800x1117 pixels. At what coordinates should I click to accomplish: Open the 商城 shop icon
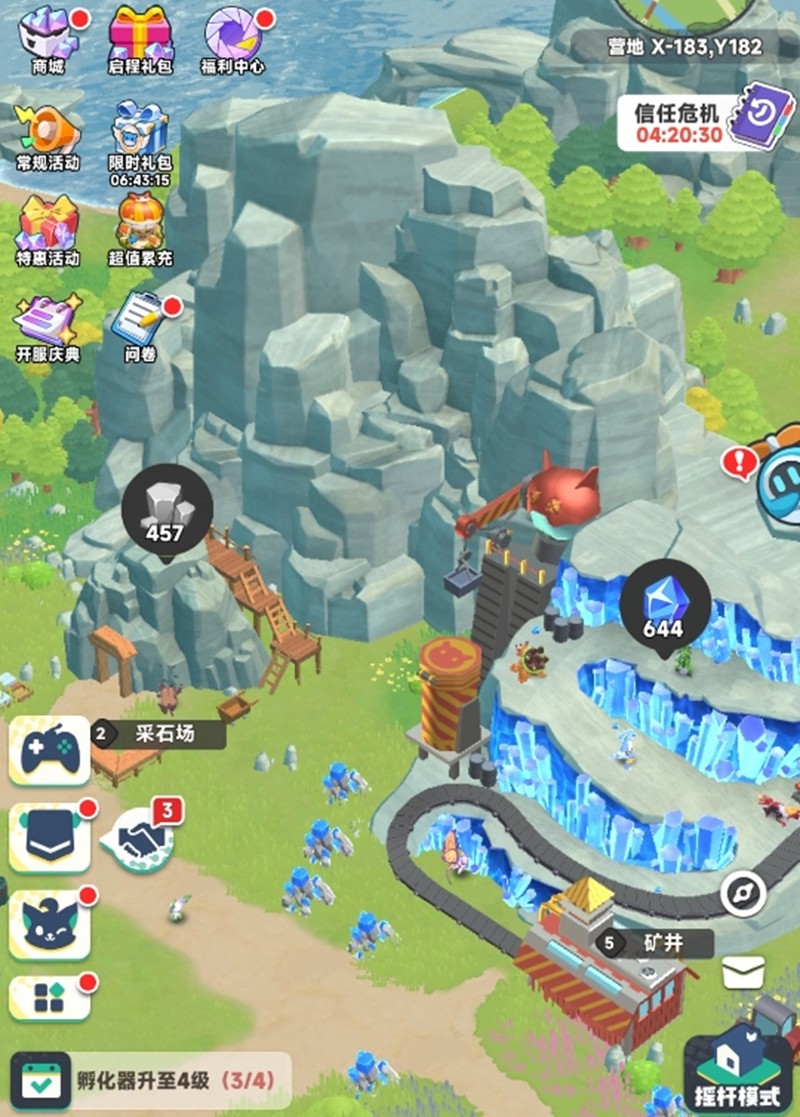pyautogui.click(x=48, y=38)
